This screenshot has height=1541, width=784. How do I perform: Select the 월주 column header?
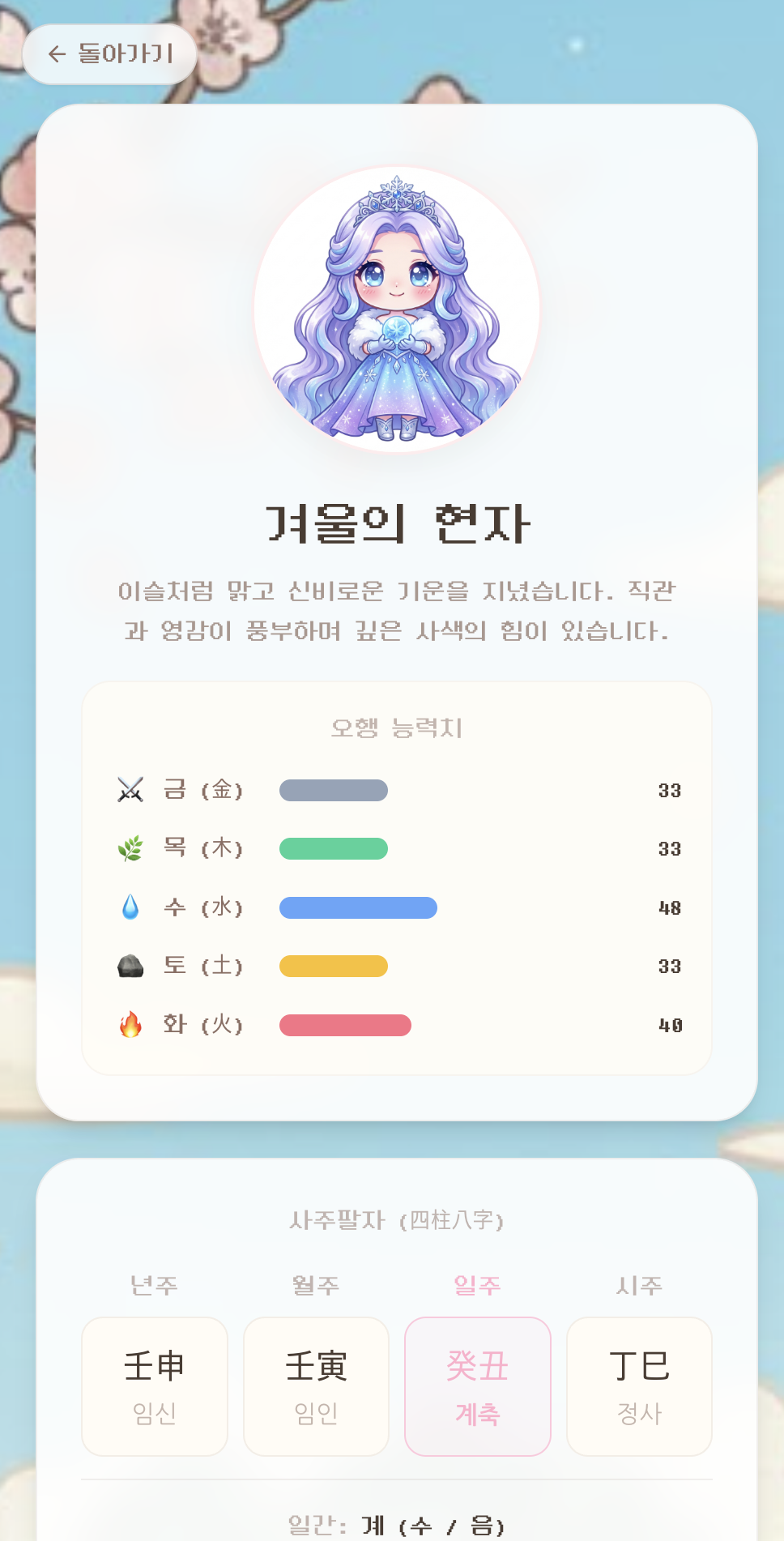tap(315, 1284)
